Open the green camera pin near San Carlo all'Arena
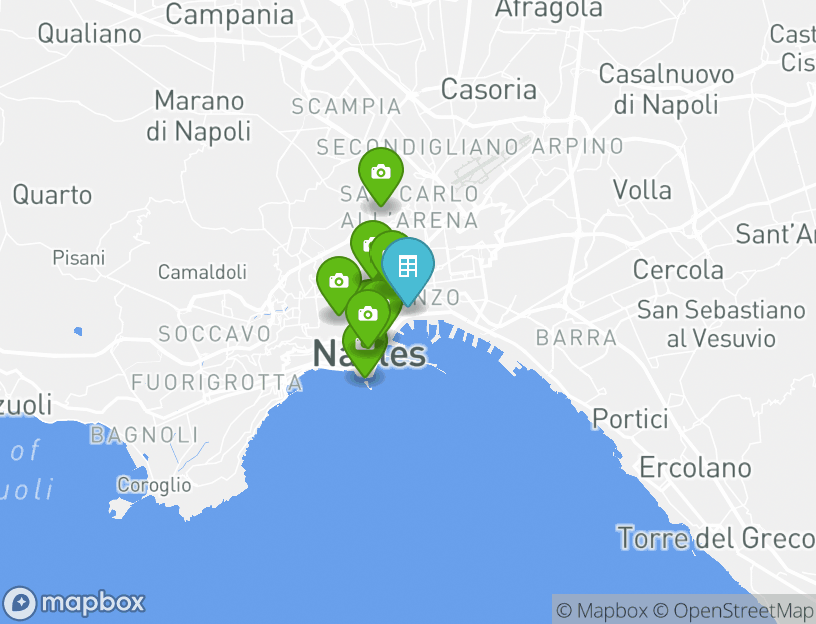 coord(380,172)
